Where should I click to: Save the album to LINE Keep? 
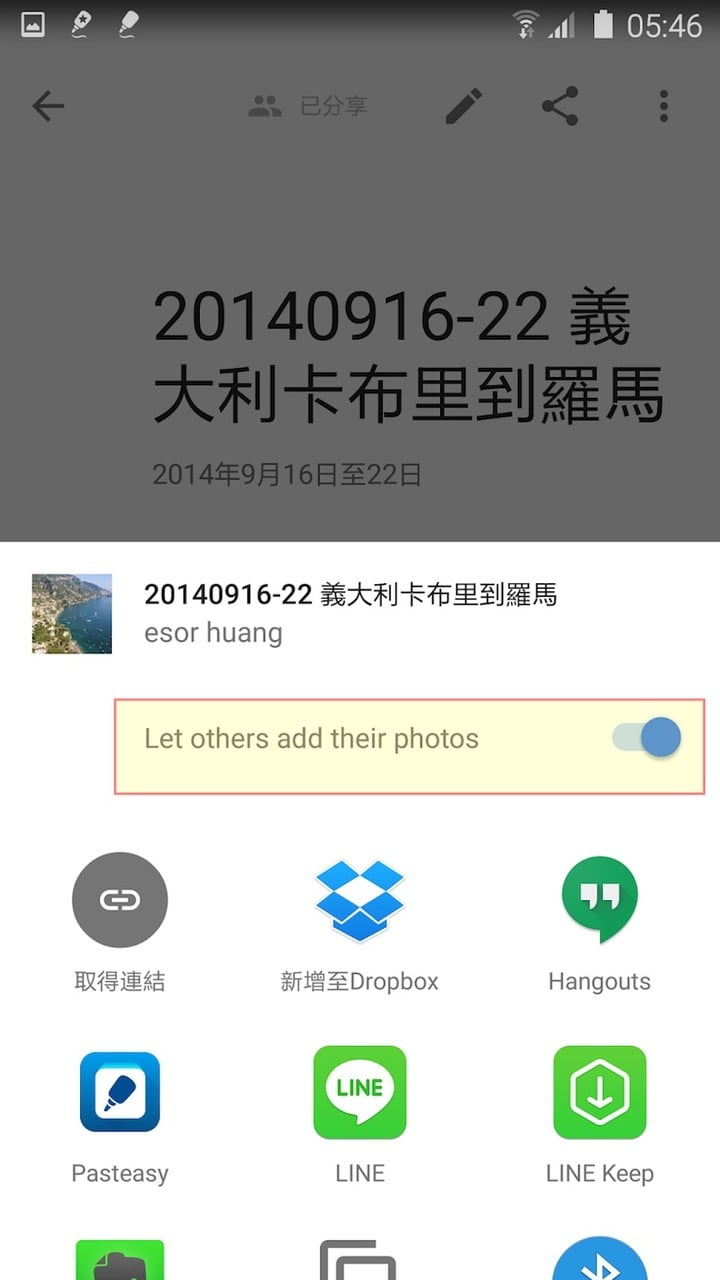point(599,1092)
